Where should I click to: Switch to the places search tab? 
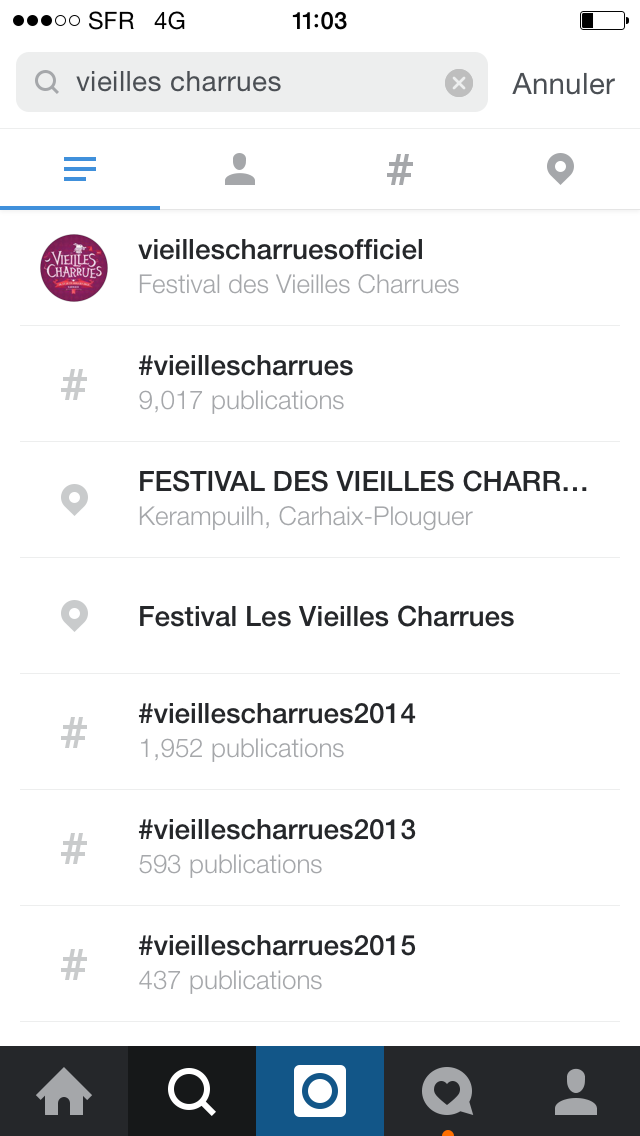pyautogui.click(x=560, y=170)
